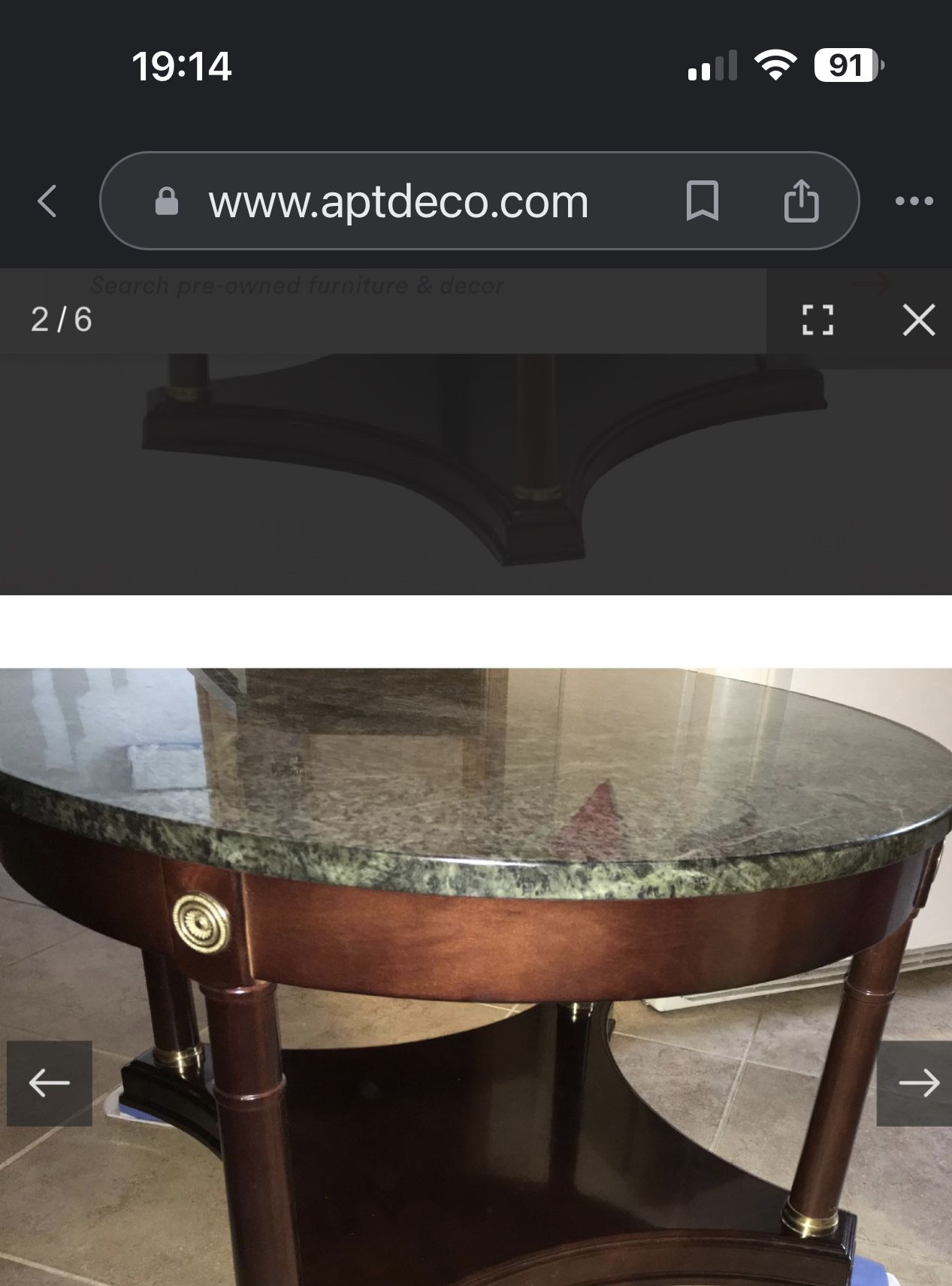This screenshot has width=952, height=1286.
Task: Enter fullscreen image view
Action: [x=818, y=320]
